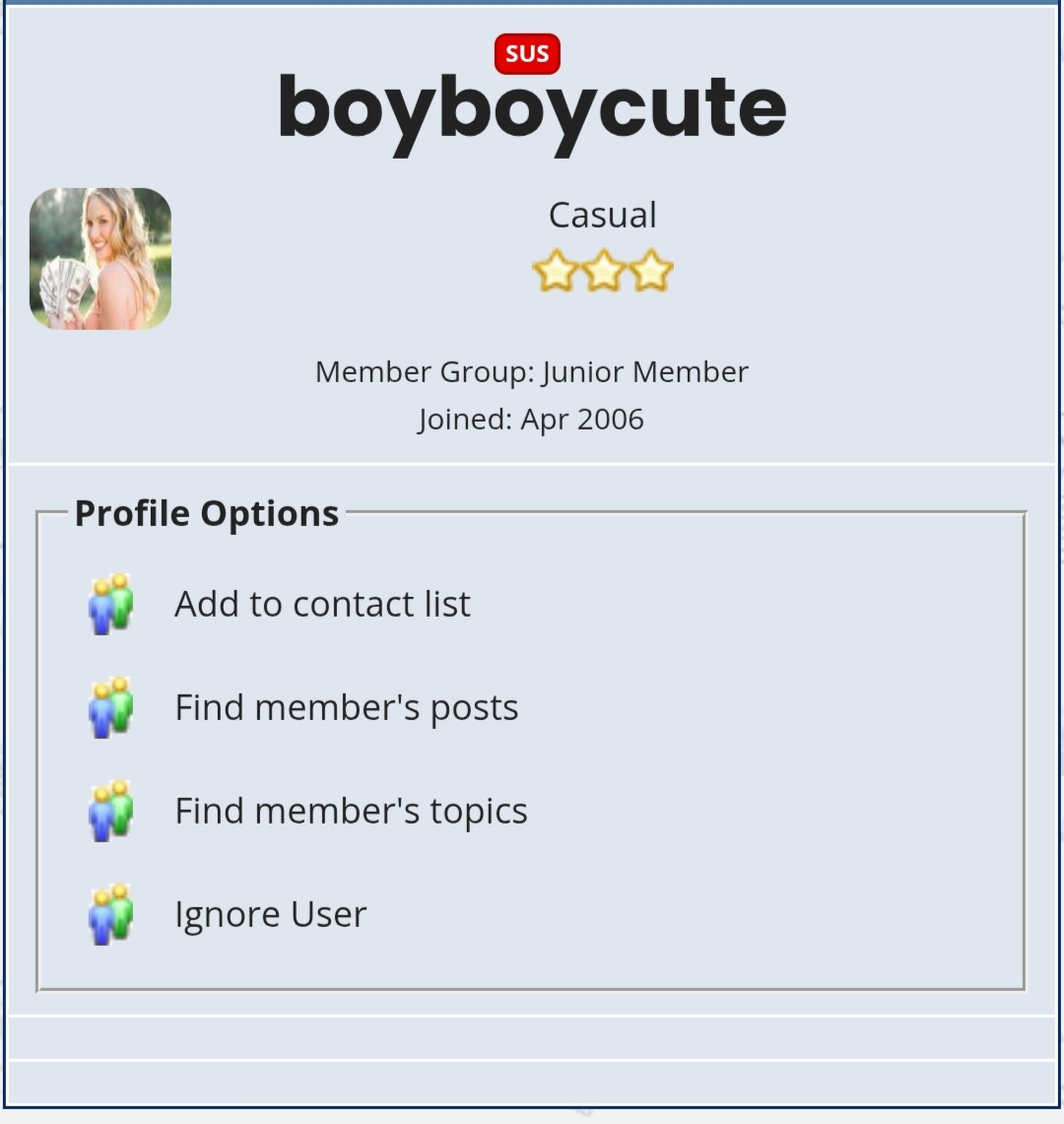Select Ignore User option
Image resolution: width=1064 pixels, height=1124 pixels.
pos(270,914)
